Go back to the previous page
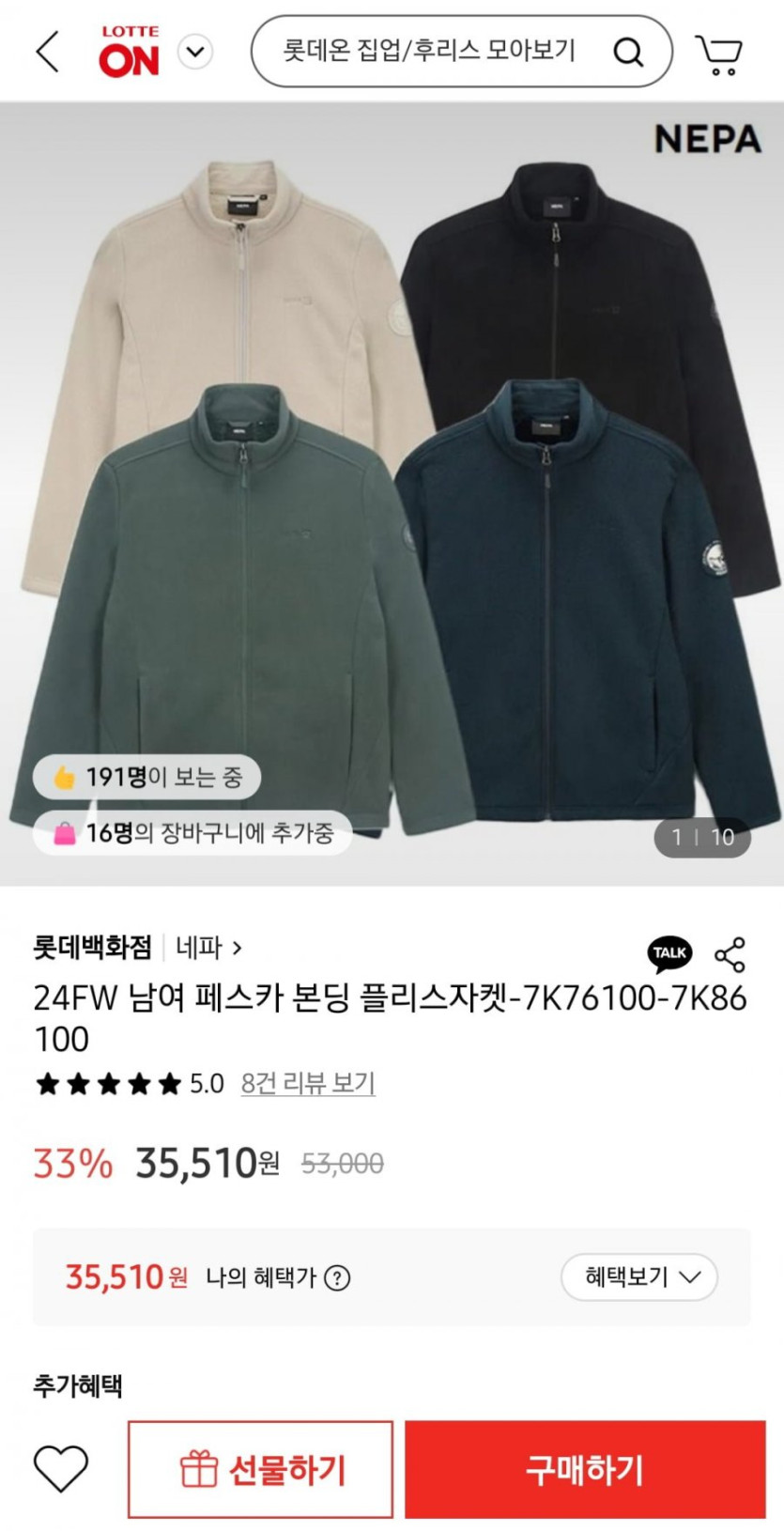 point(47,51)
